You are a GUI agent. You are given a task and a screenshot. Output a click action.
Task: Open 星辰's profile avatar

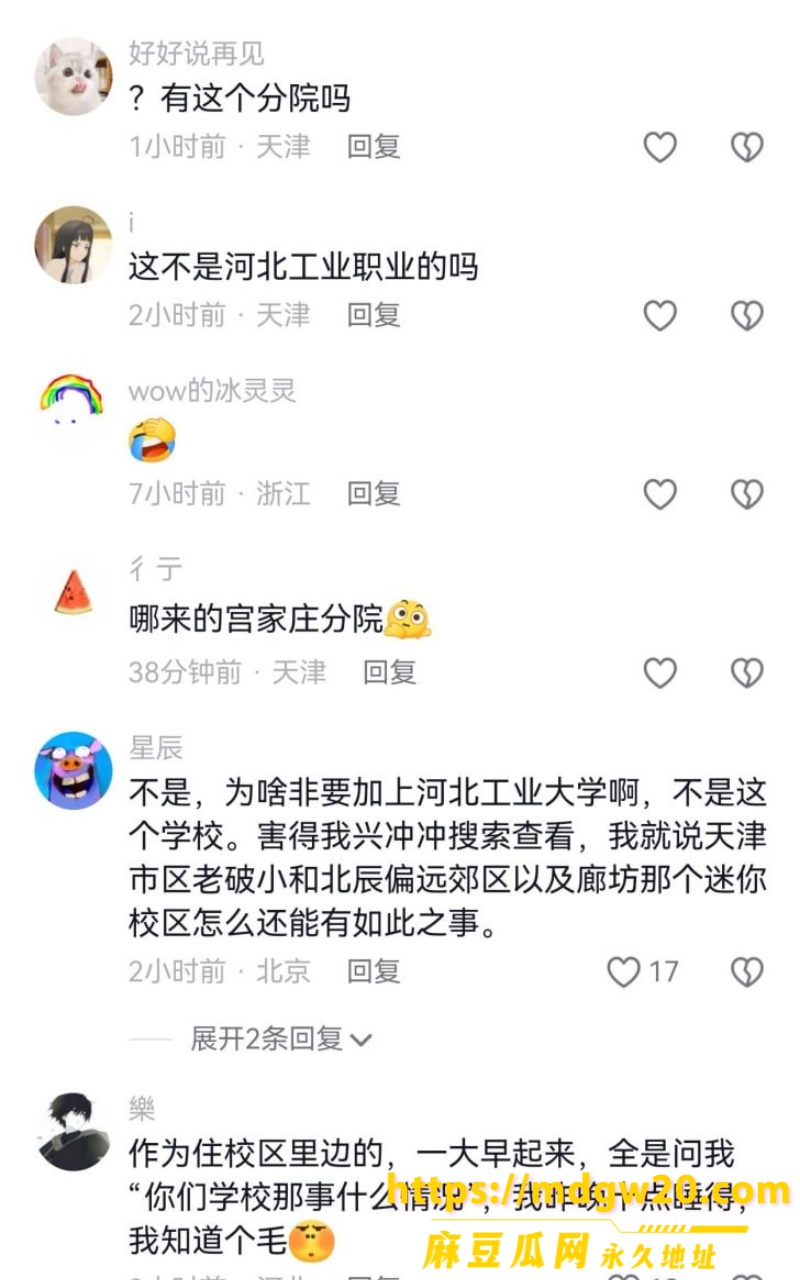[74, 770]
